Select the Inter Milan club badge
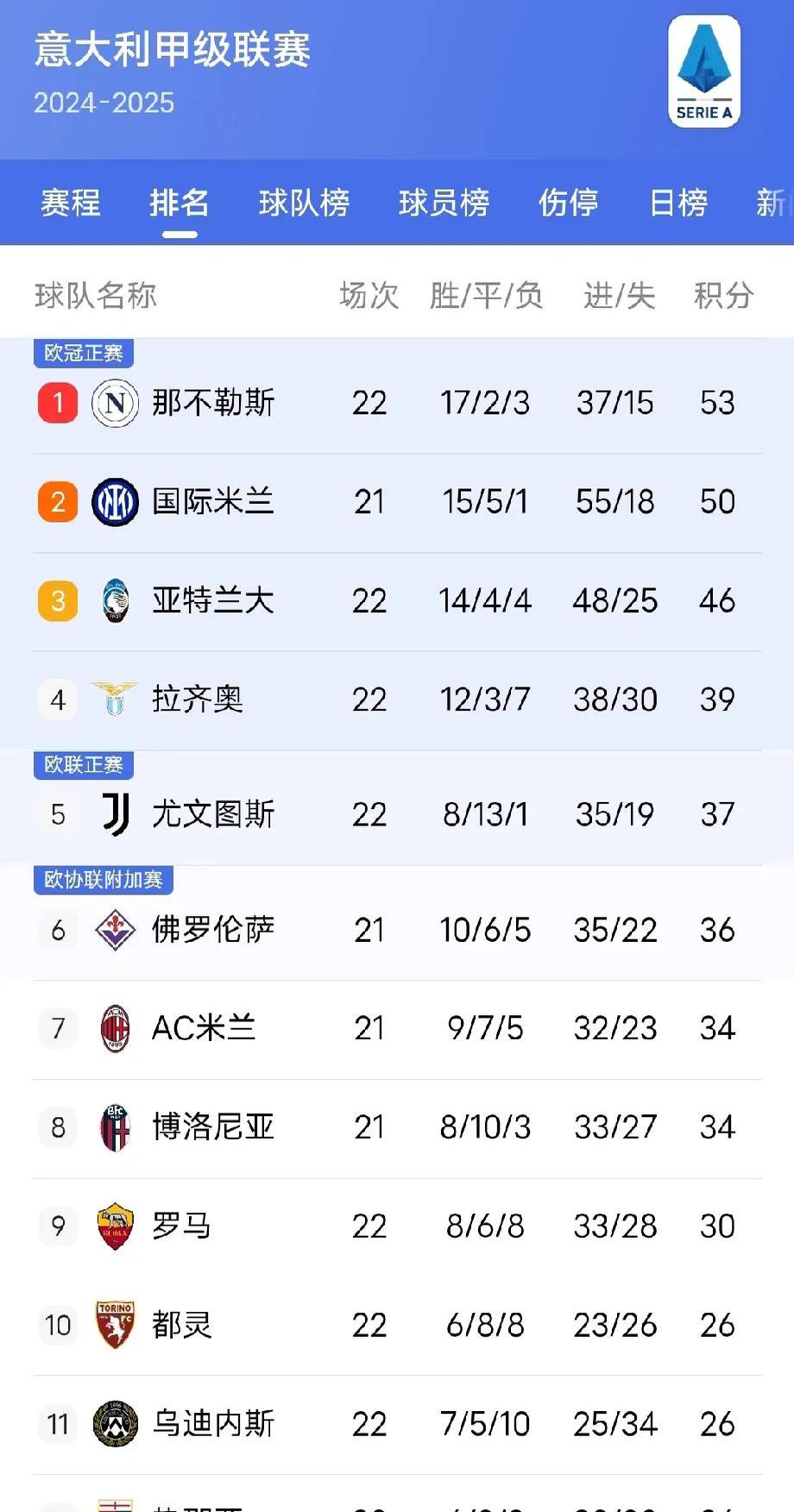Viewport: 794px width, 1512px height. (x=115, y=501)
